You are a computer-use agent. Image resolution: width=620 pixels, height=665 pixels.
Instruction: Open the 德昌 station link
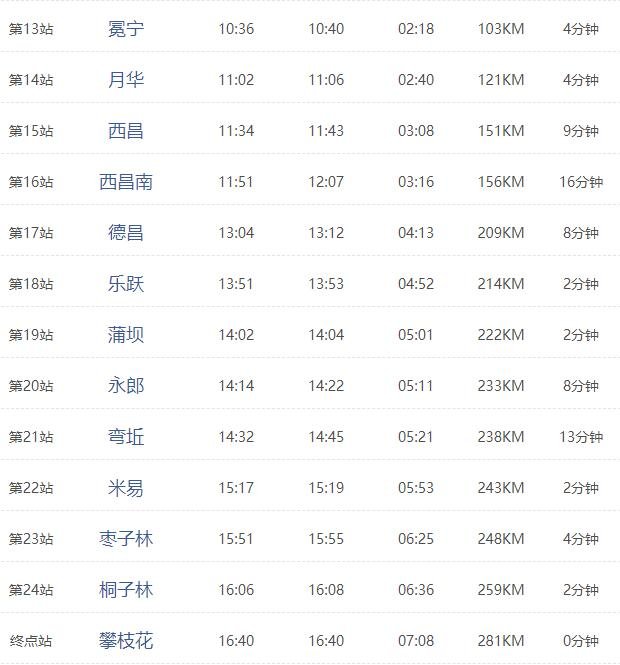point(126,233)
